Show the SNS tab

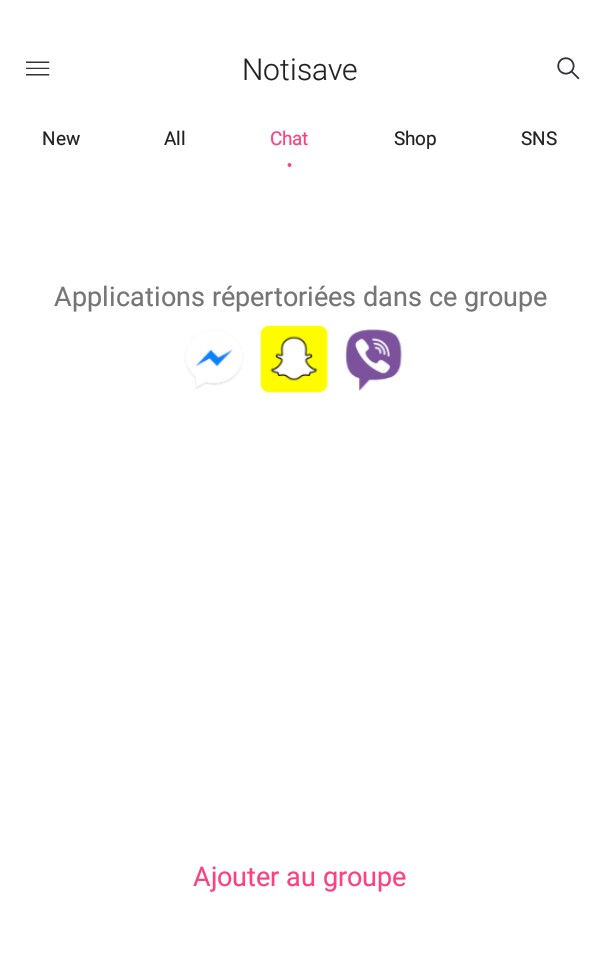pos(539,139)
